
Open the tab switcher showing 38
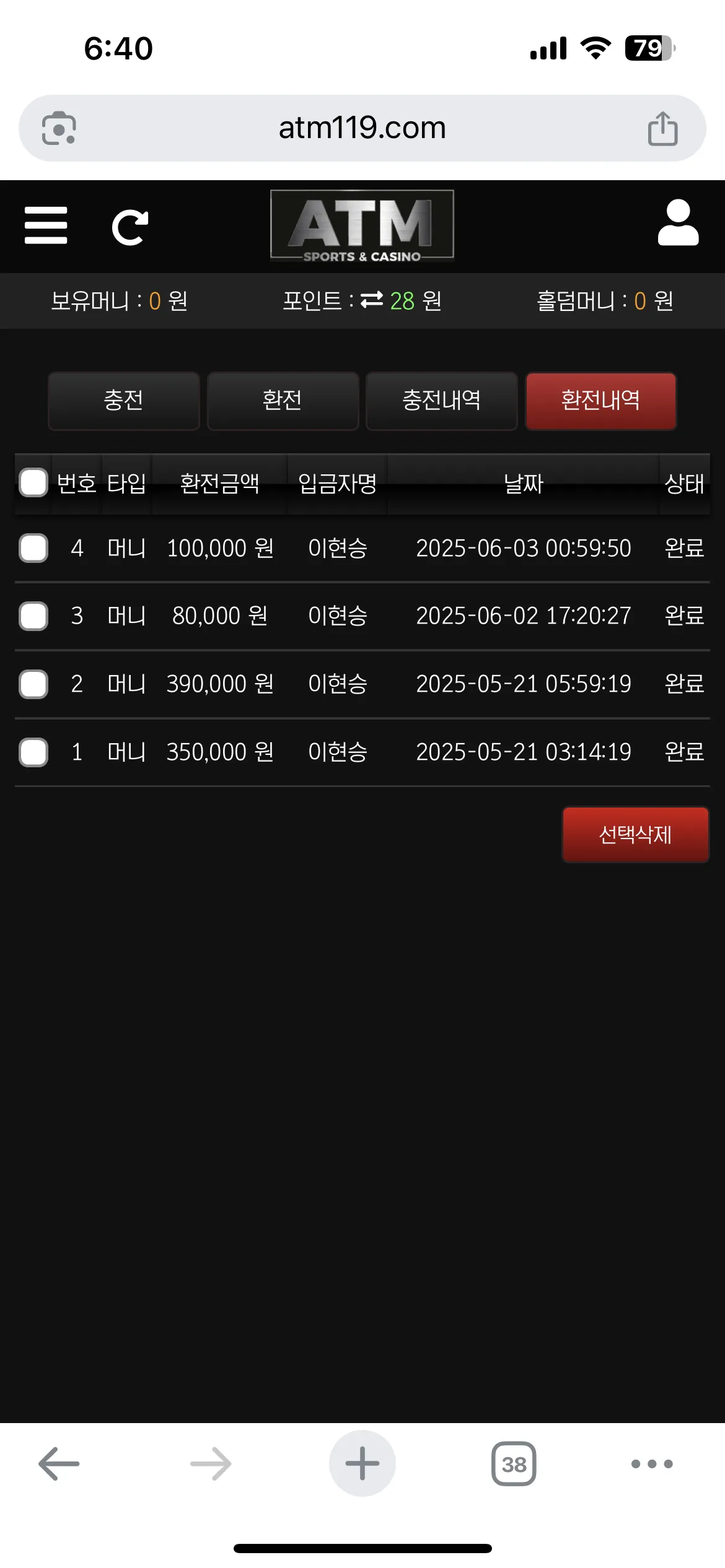pos(514,1464)
